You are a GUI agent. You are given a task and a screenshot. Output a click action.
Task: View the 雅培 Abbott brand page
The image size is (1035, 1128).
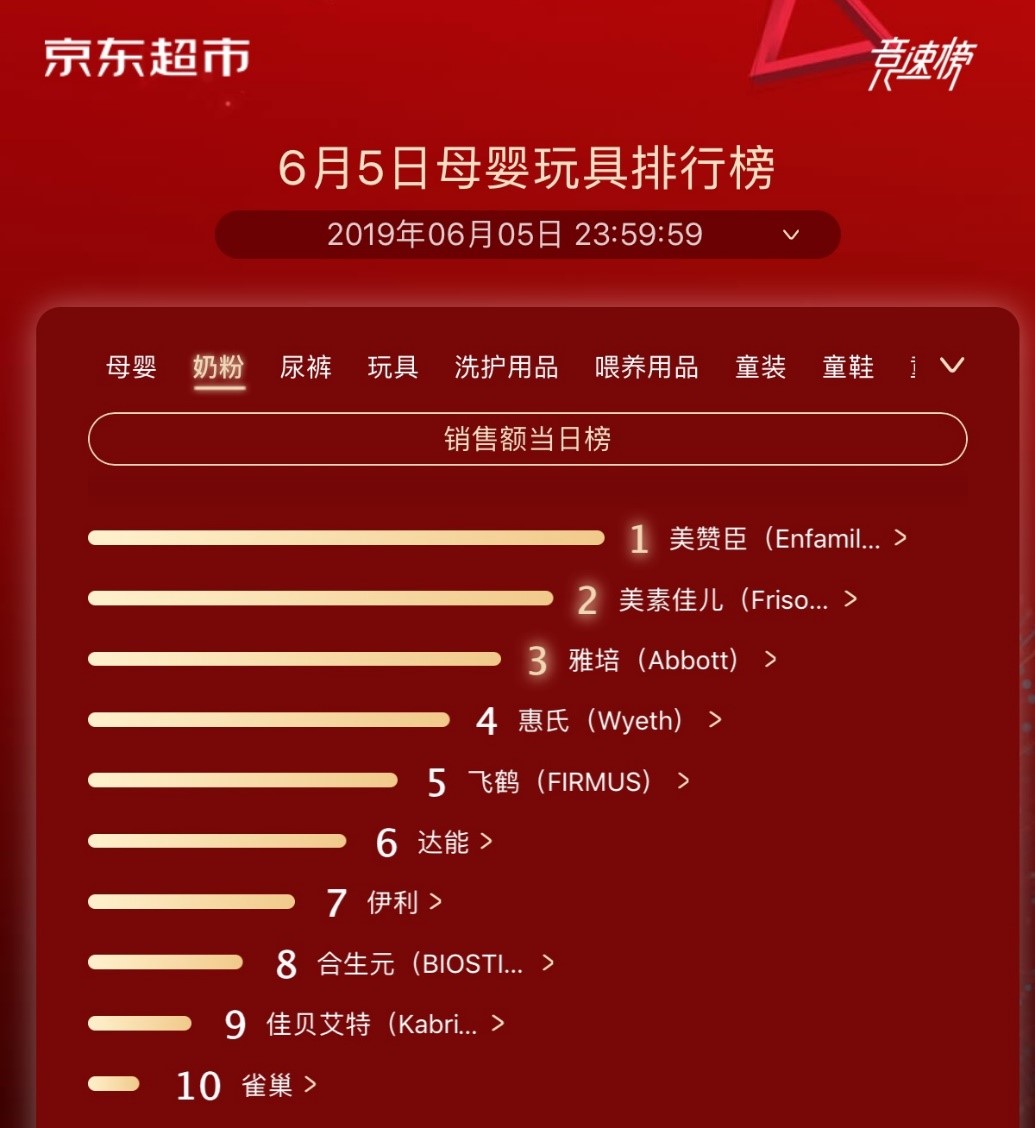point(652,660)
